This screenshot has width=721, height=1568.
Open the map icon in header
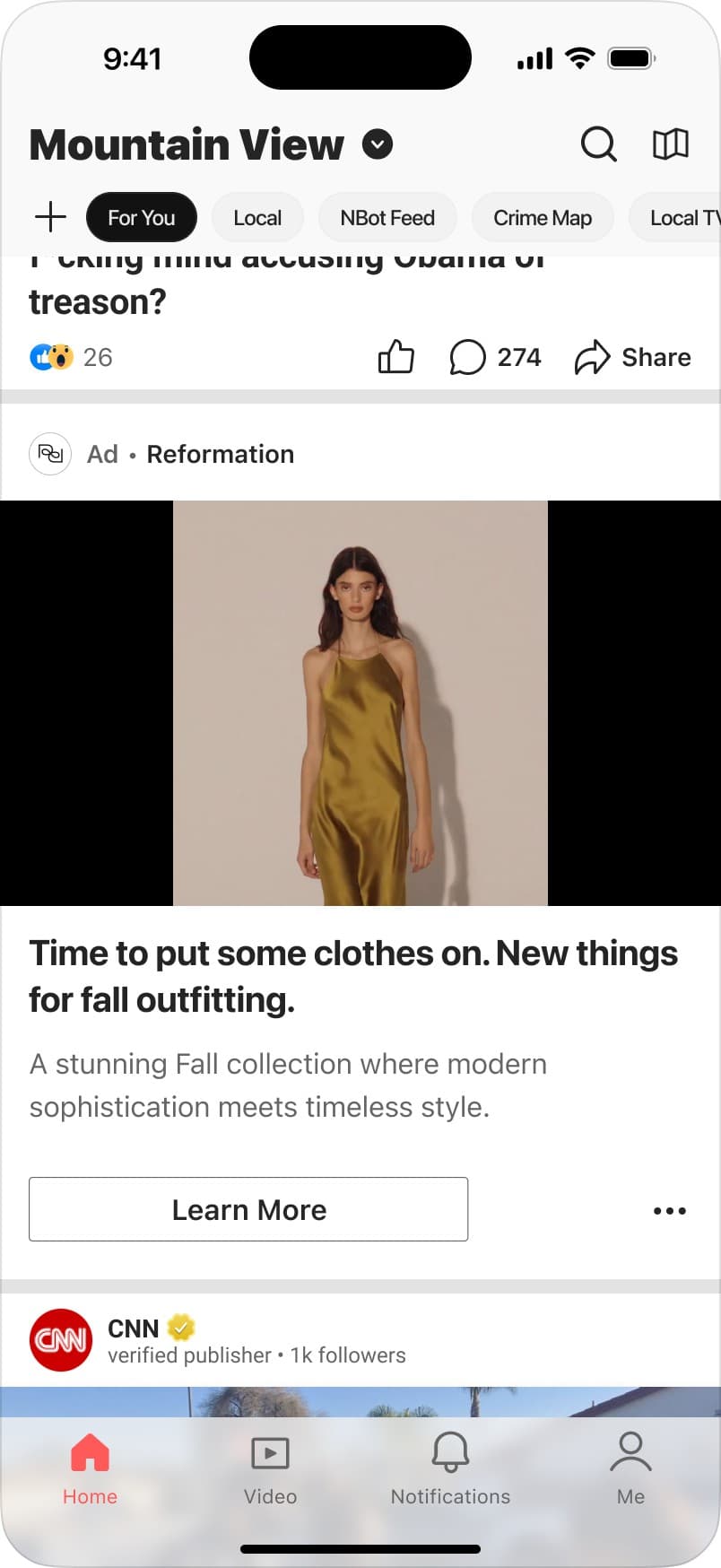tap(670, 144)
